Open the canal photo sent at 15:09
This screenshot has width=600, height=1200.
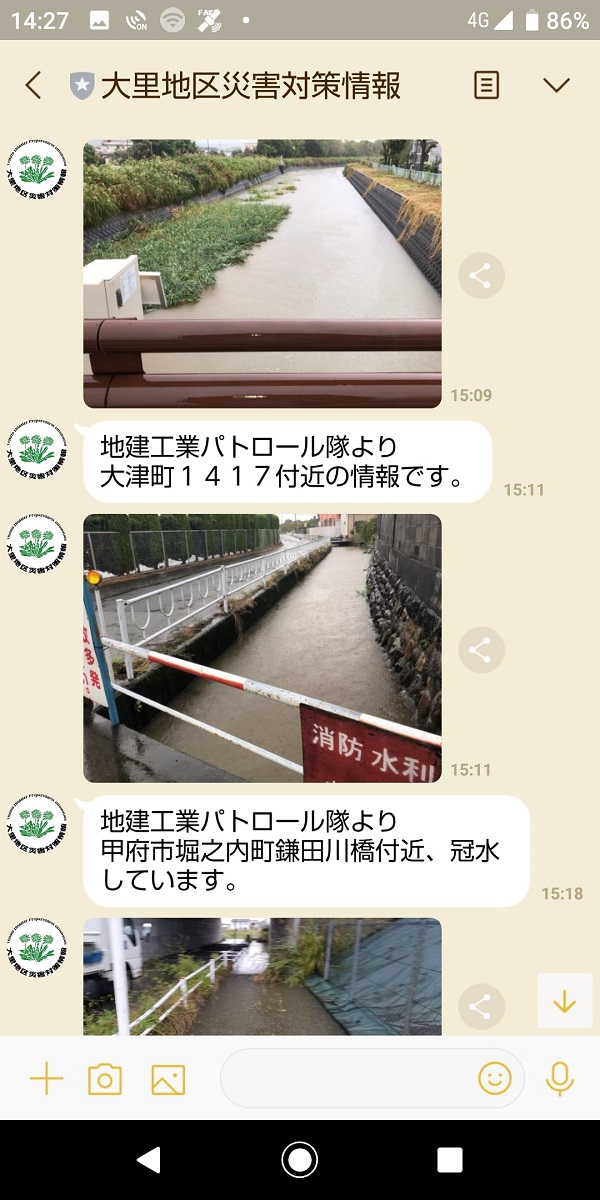coord(262,273)
